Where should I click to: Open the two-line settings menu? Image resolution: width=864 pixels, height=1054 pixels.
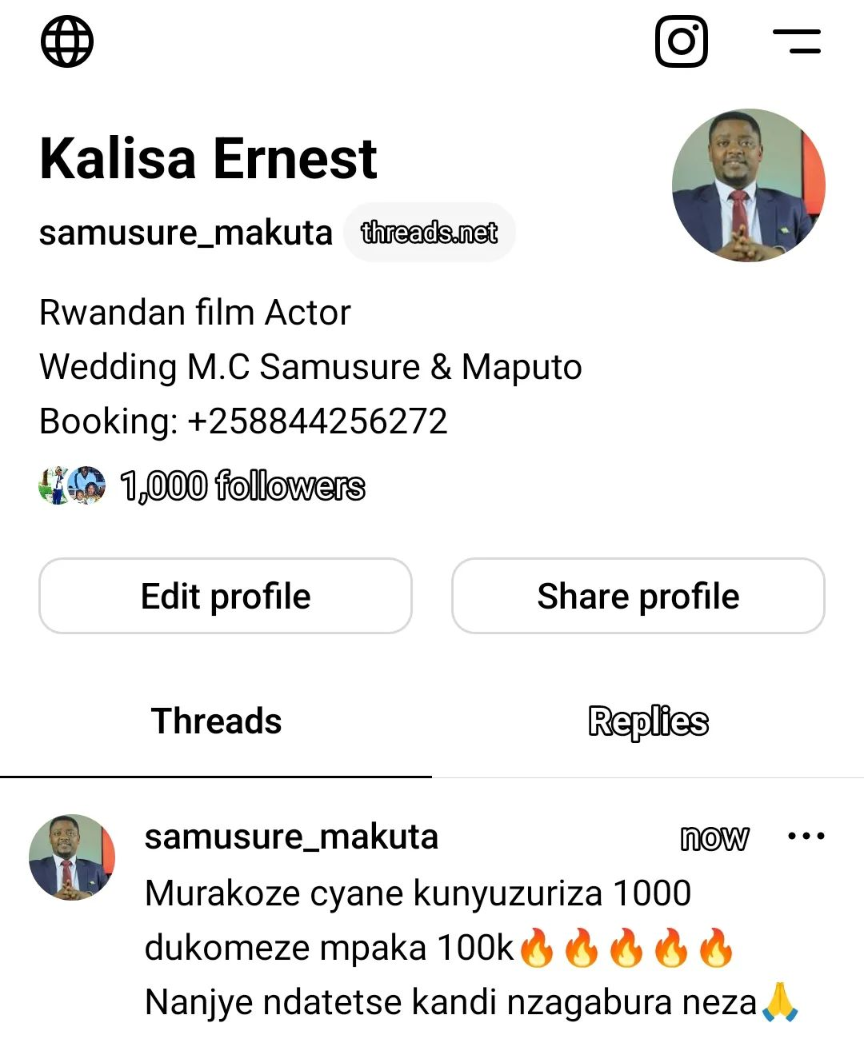[797, 42]
